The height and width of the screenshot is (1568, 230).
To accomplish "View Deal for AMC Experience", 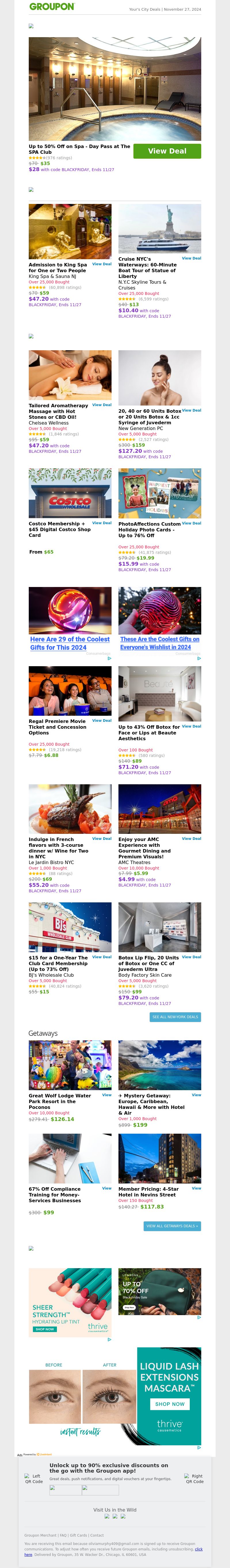I will 191,838.
